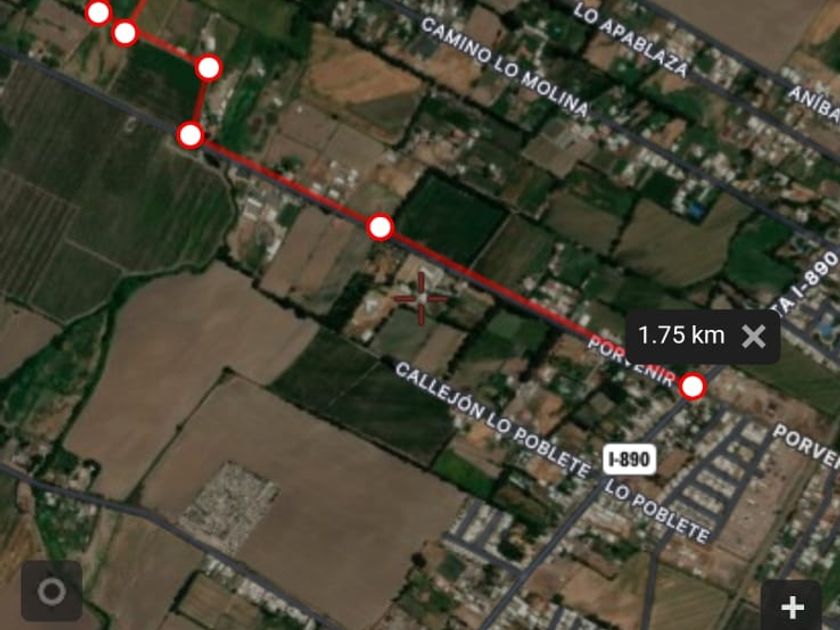
Task: Close the 1.75 km distance label
Action: pyautogui.click(x=753, y=336)
